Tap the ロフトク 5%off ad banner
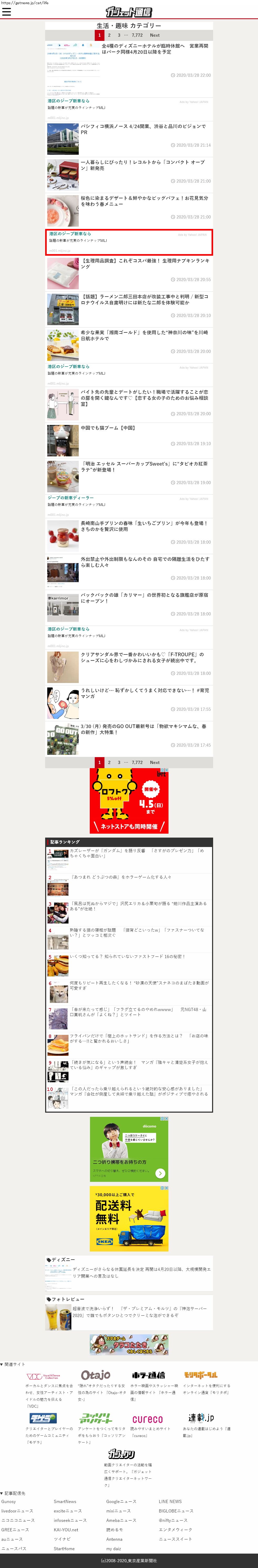This screenshot has height=1568, width=258. click(x=129, y=800)
